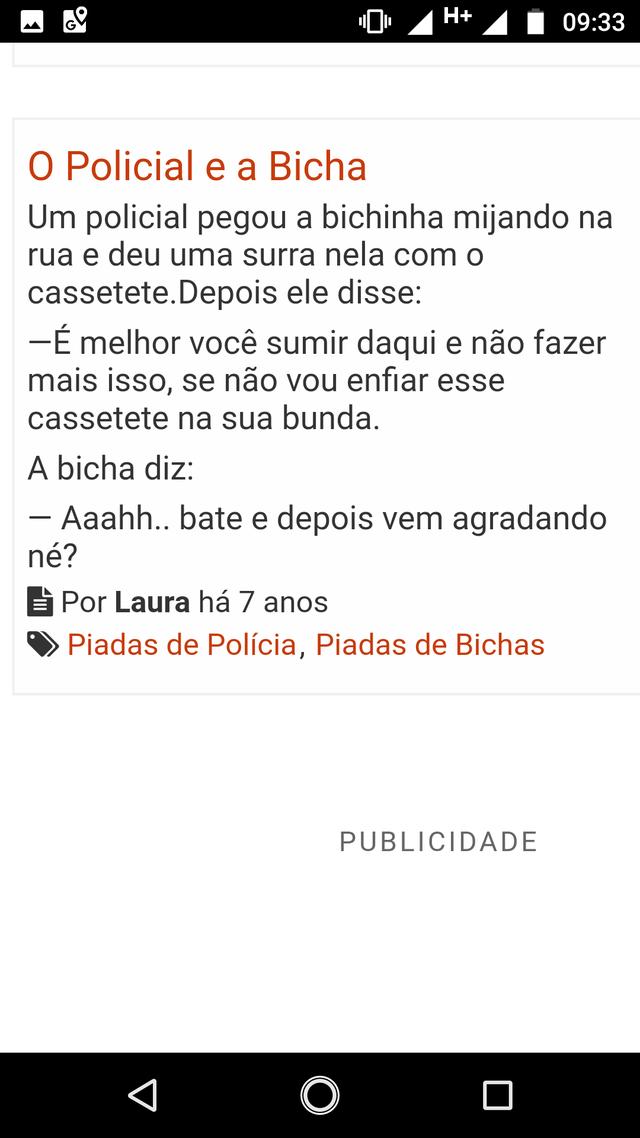Open author Laura's profile link
640x1138 pixels.
tap(152, 602)
